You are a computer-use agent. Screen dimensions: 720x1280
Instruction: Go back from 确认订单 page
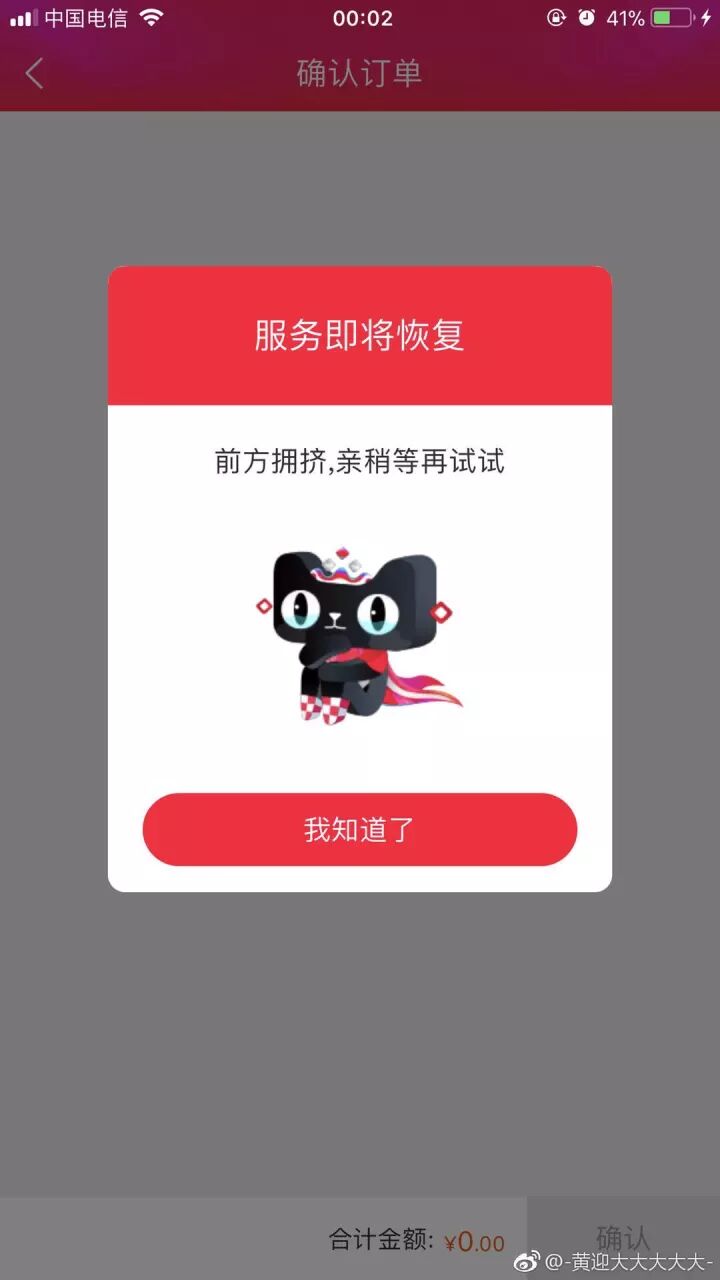point(35,73)
